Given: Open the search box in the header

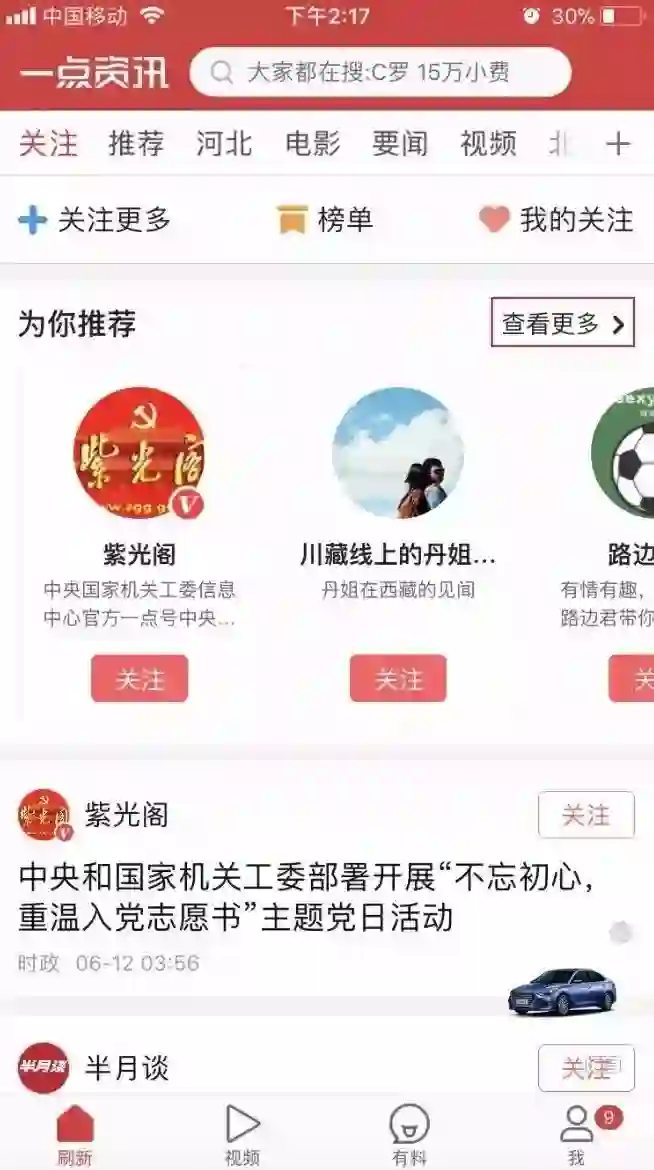Looking at the screenshot, I should 380,72.
